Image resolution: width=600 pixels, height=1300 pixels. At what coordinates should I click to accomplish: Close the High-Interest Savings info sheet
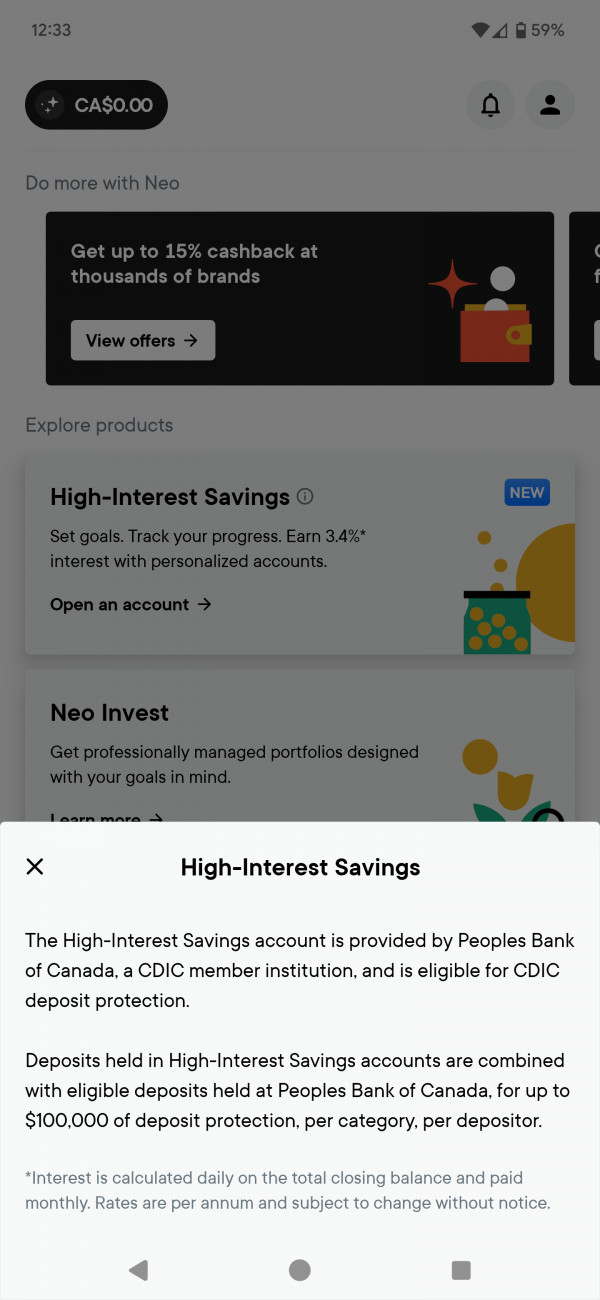35,866
